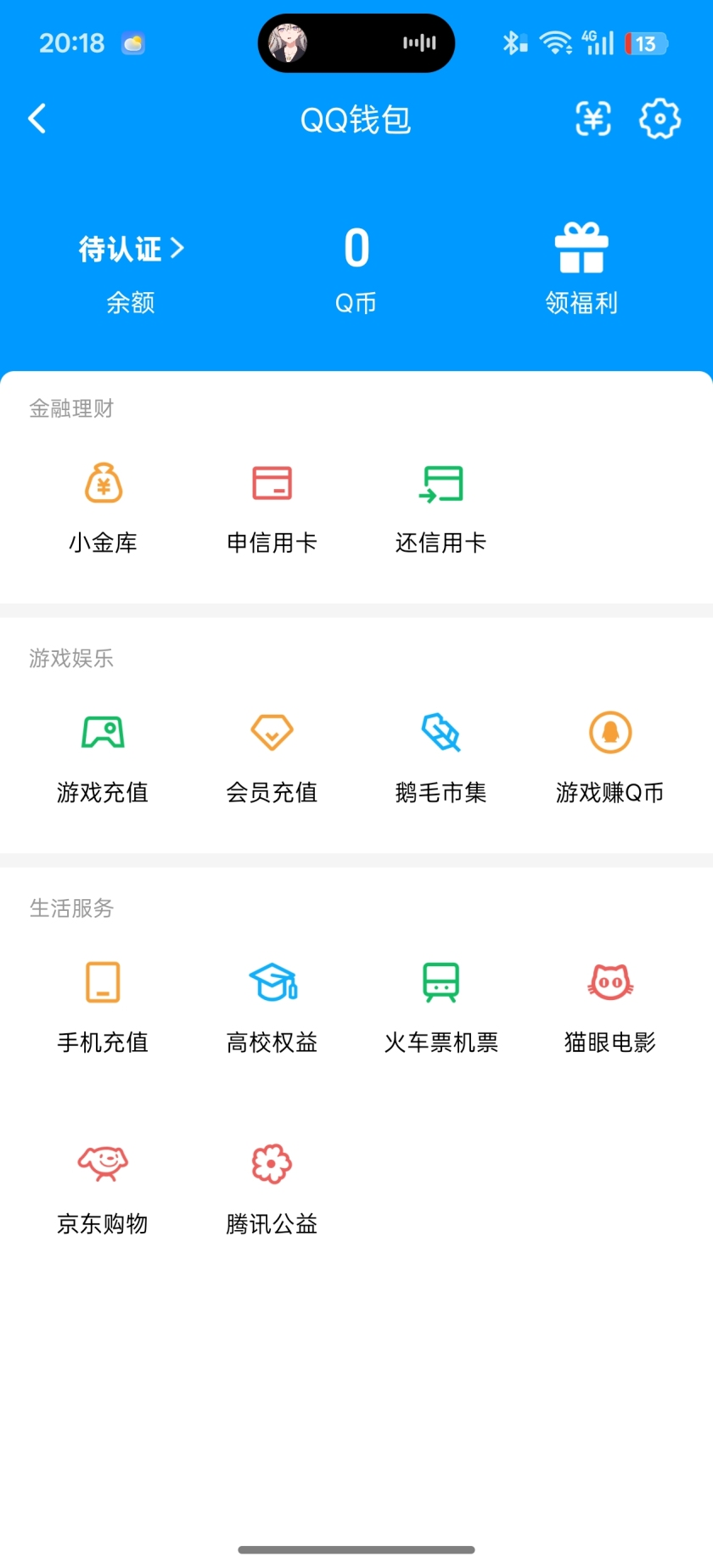
Task: Open 还信用卡 to repay credit card
Action: pos(441,505)
